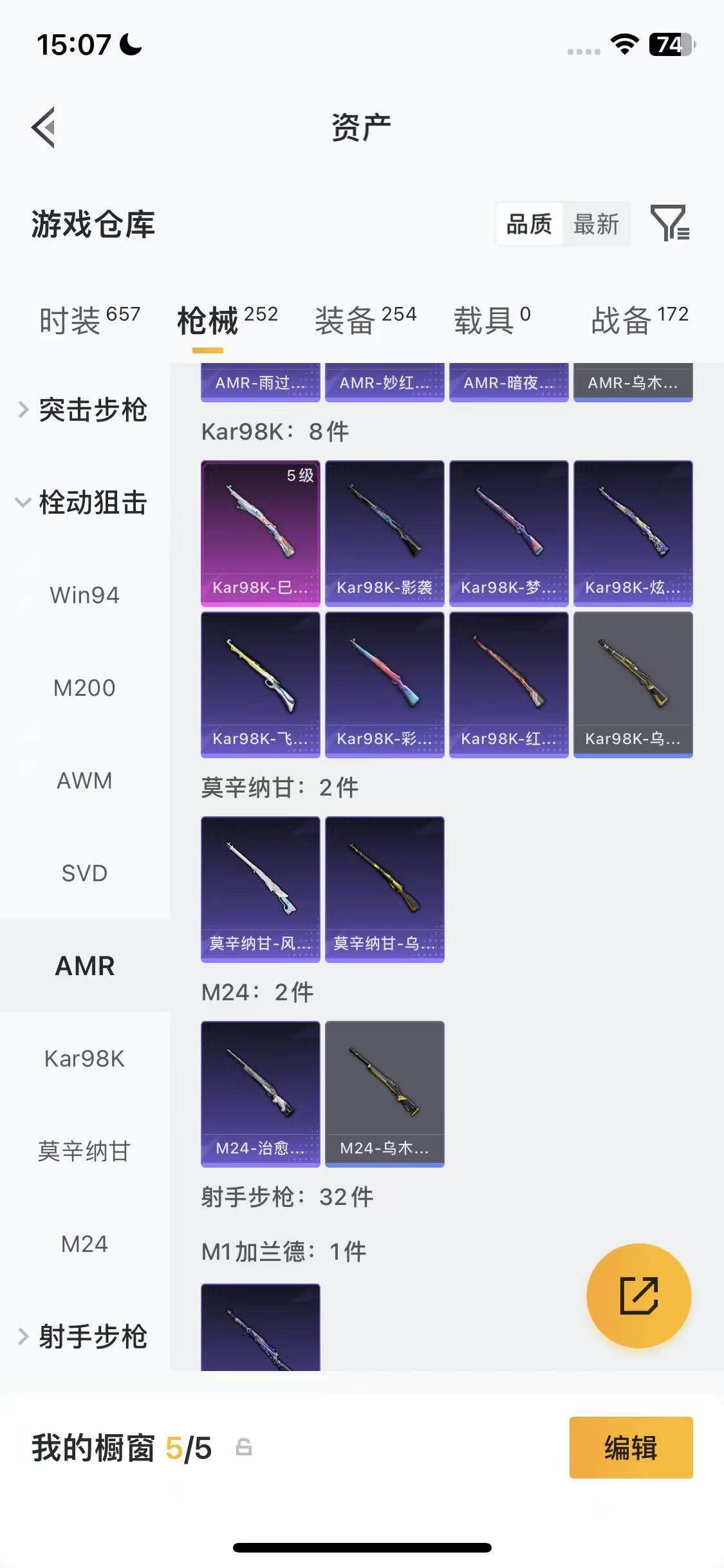Open the level 5 Kar98K-巳 skin
The height and width of the screenshot is (1568, 724).
260,533
